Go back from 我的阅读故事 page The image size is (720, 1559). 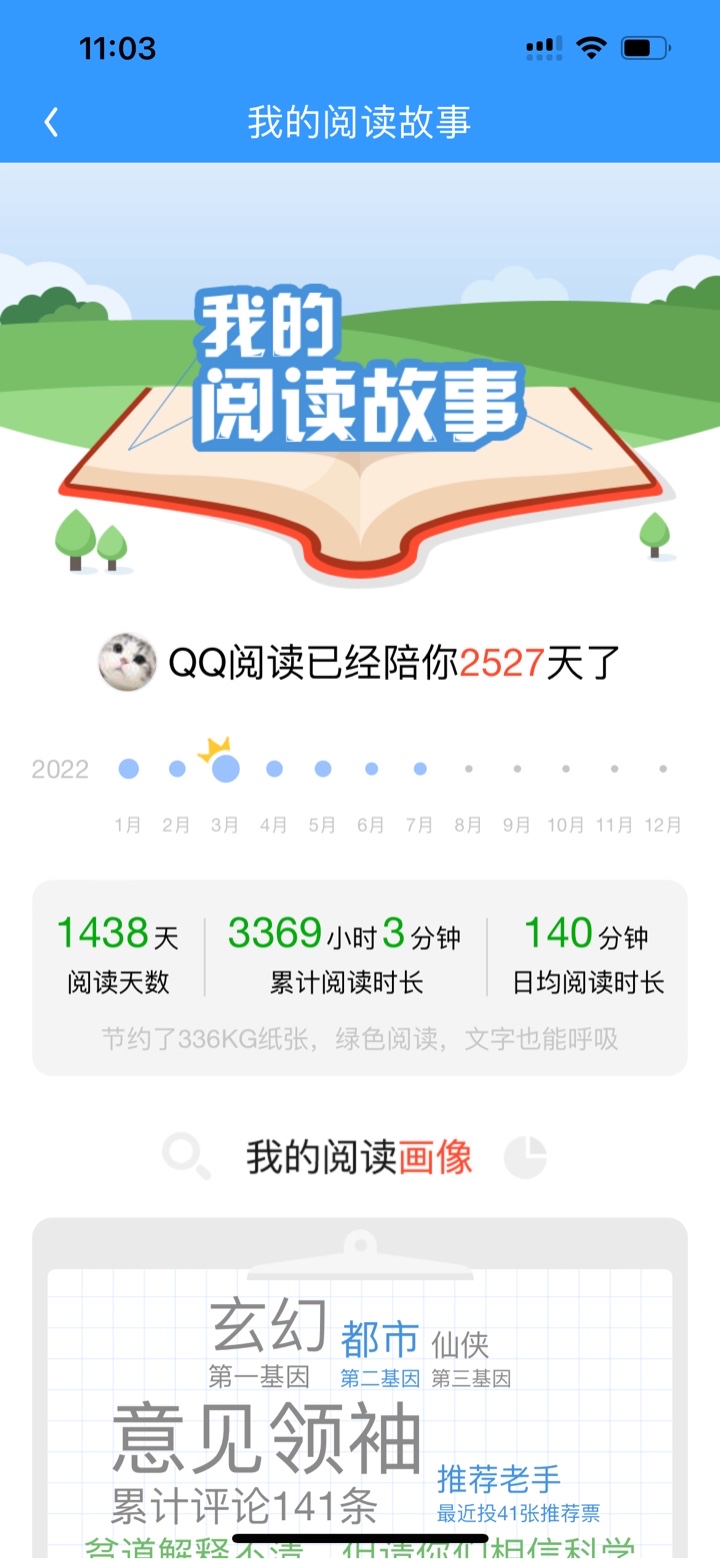click(x=51, y=122)
